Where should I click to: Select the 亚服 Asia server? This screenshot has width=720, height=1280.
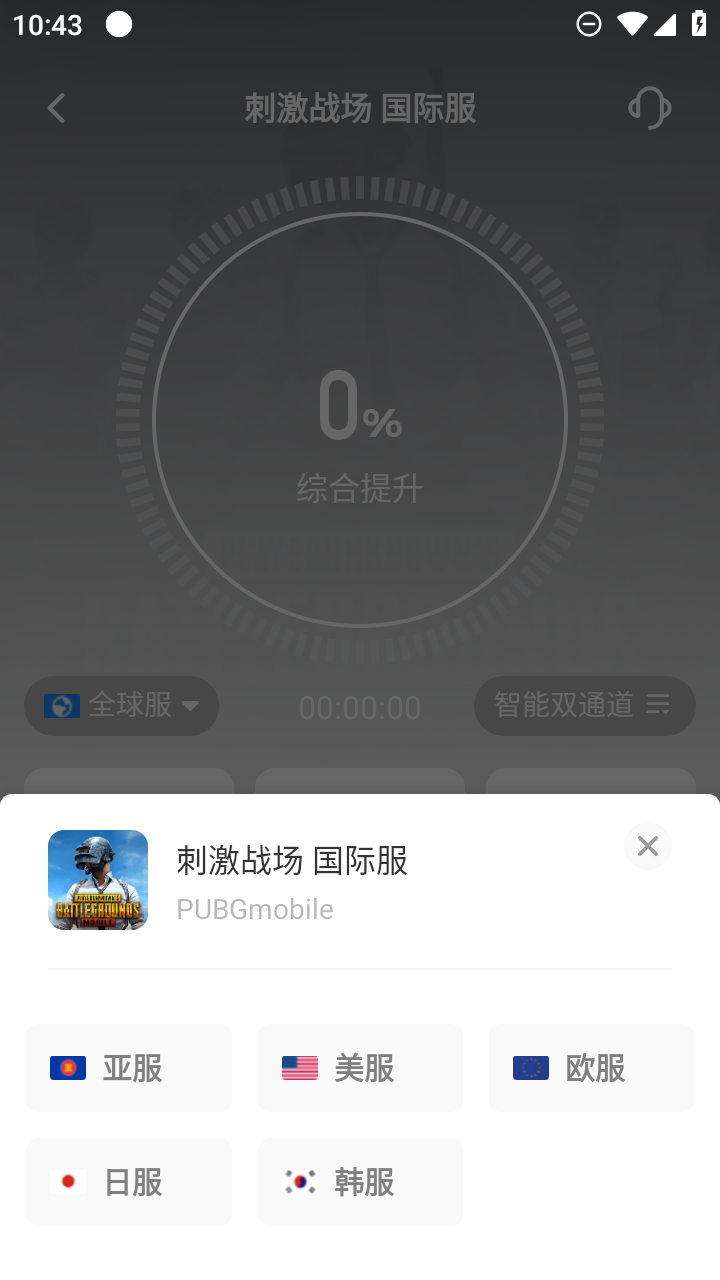tap(129, 1068)
